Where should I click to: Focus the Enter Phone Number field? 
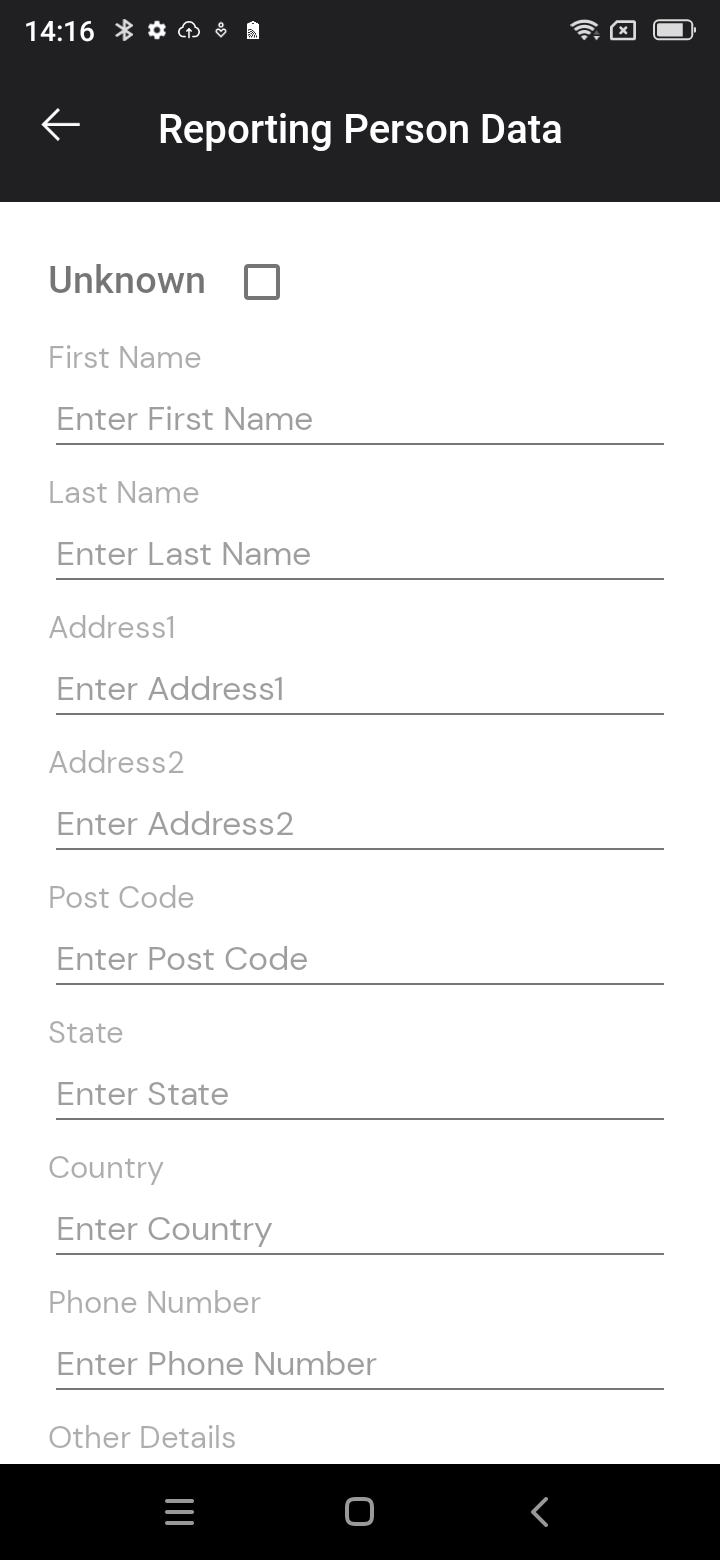(x=360, y=1365)
